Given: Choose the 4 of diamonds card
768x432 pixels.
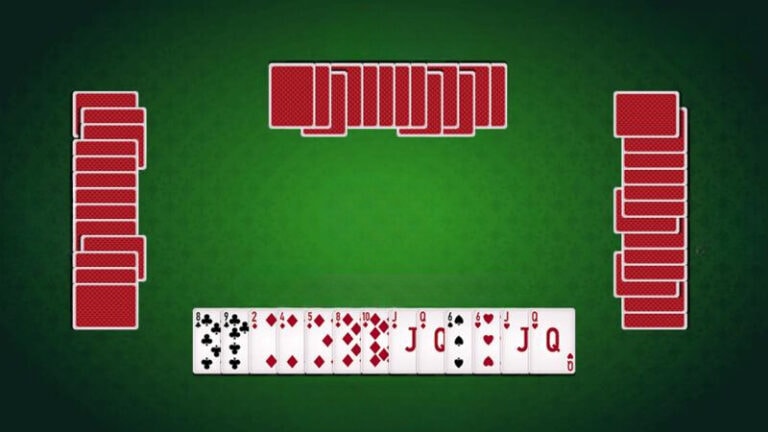Looking at the screenshot, I should click(289, 340).
